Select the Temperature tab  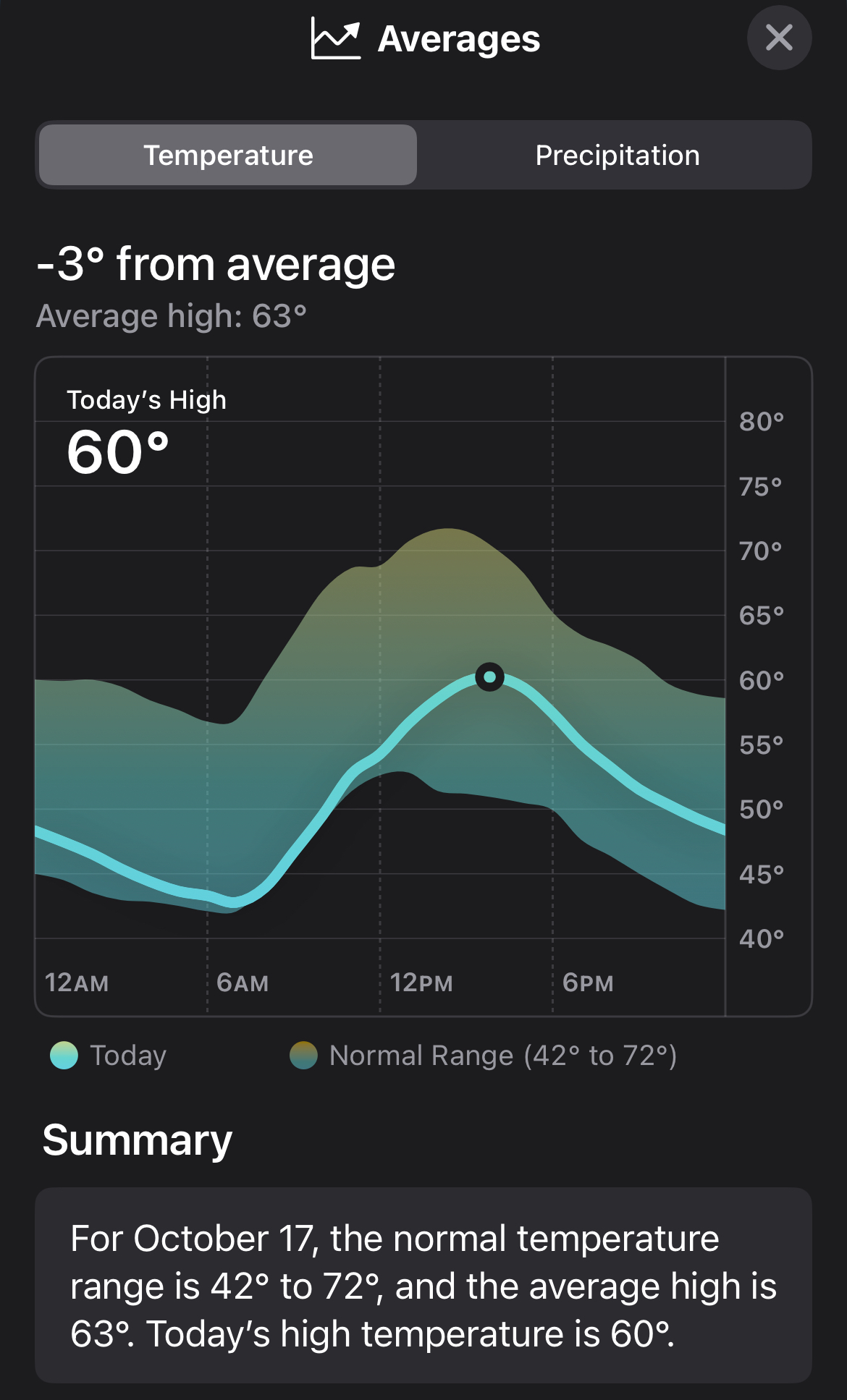tap(228, 155)
